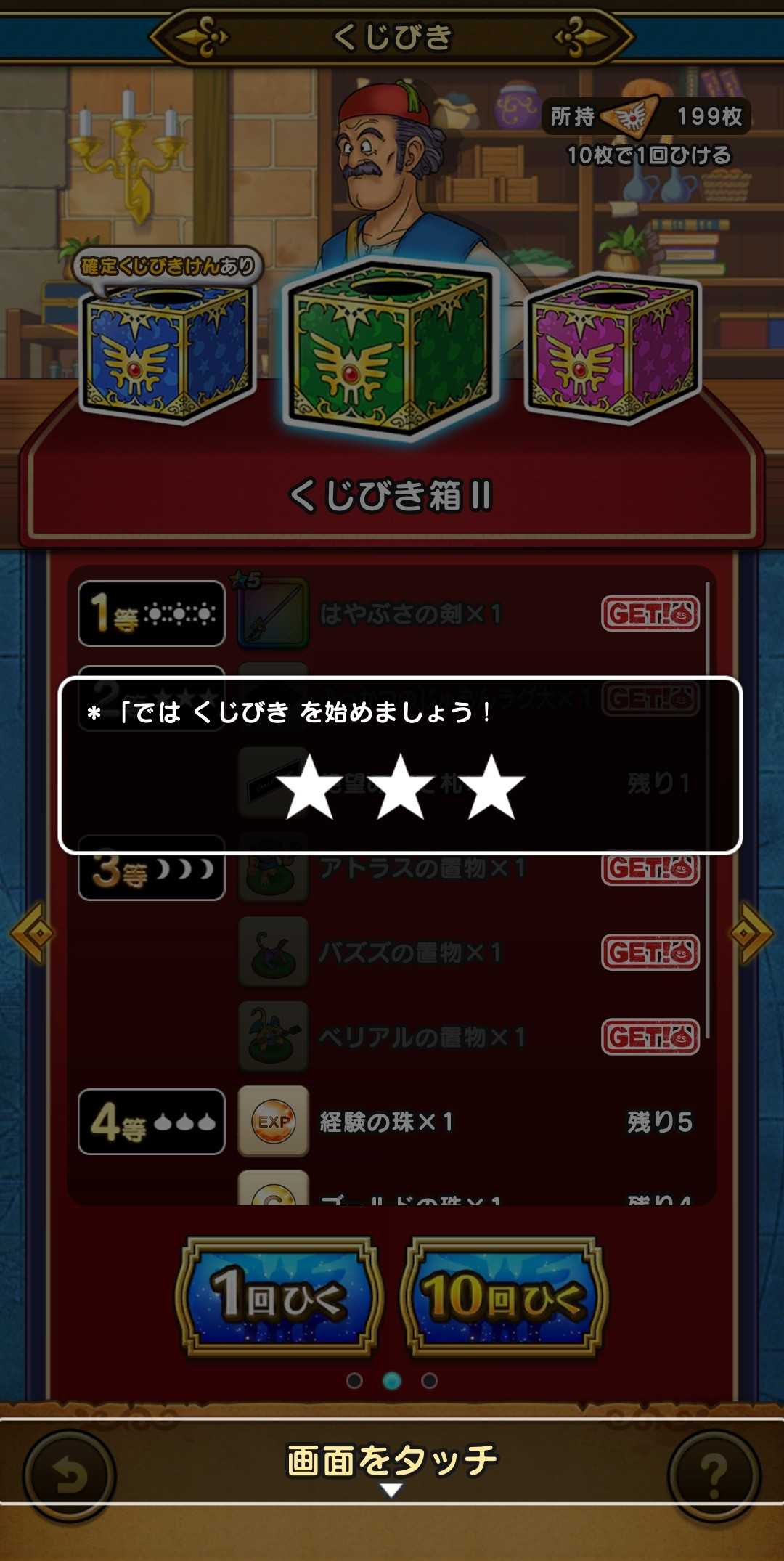The image size is (784, 1561).
Task: Jump to third page indicator dot
Action: tap(430, 1380)
